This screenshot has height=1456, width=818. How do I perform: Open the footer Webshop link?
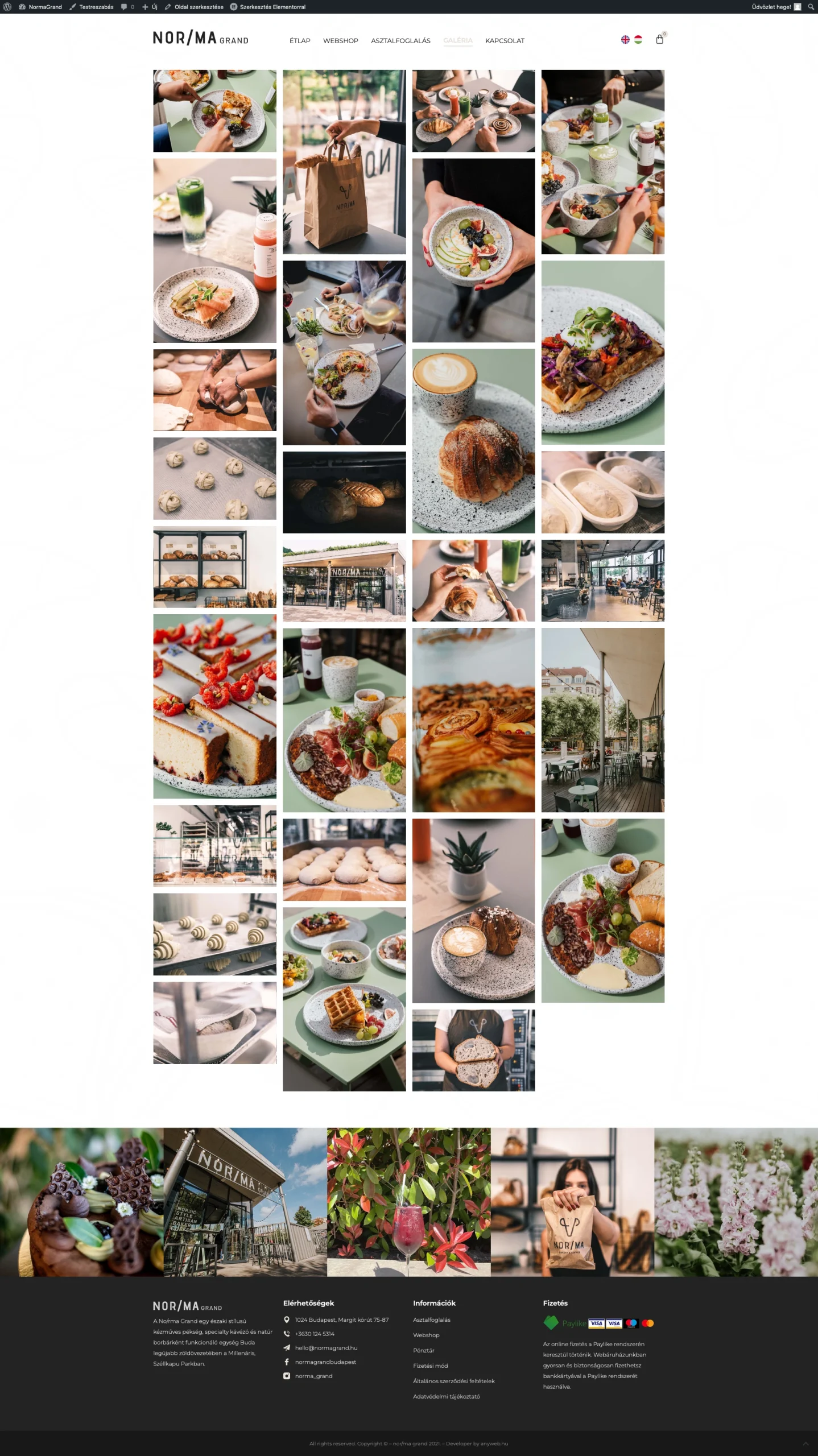point(426,1335)
